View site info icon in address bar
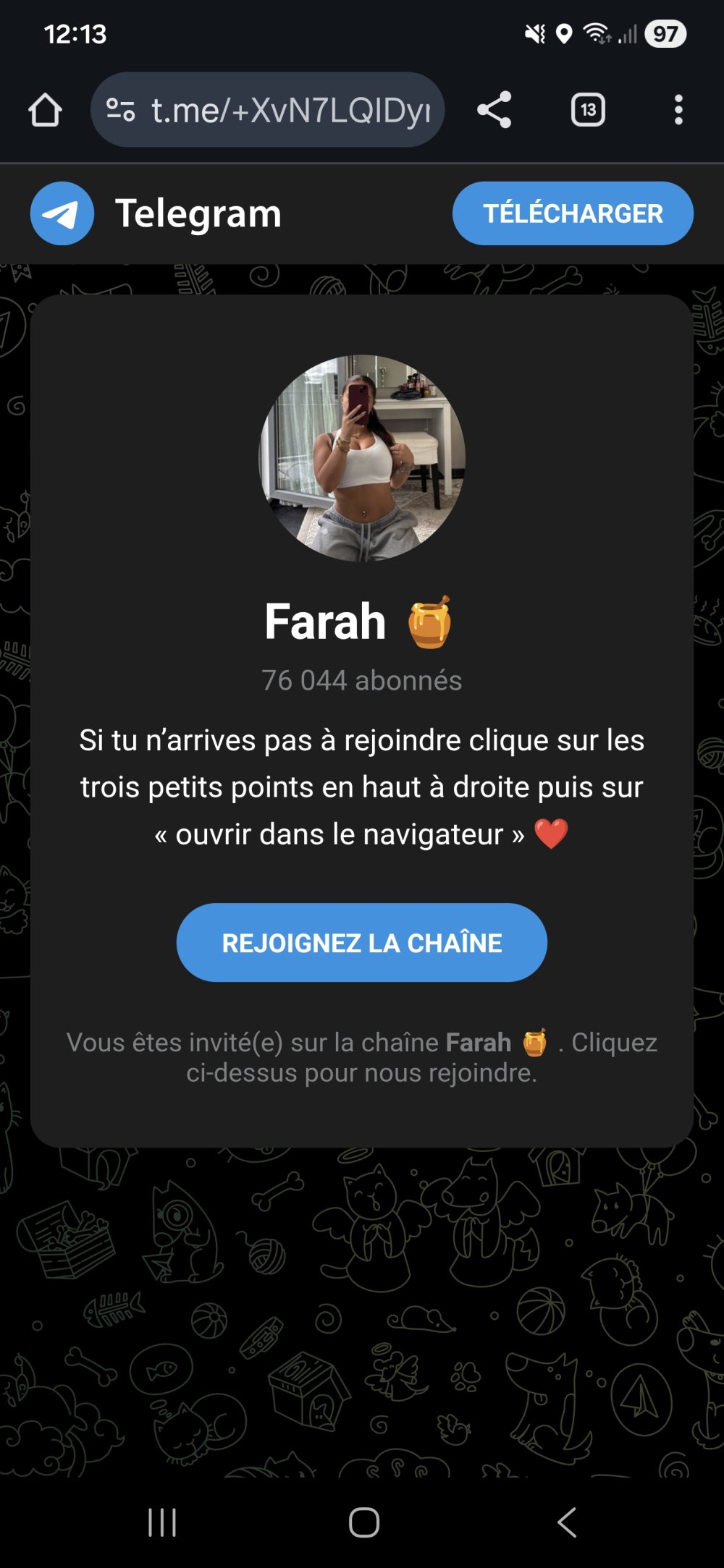 click(x=120, y=110)
